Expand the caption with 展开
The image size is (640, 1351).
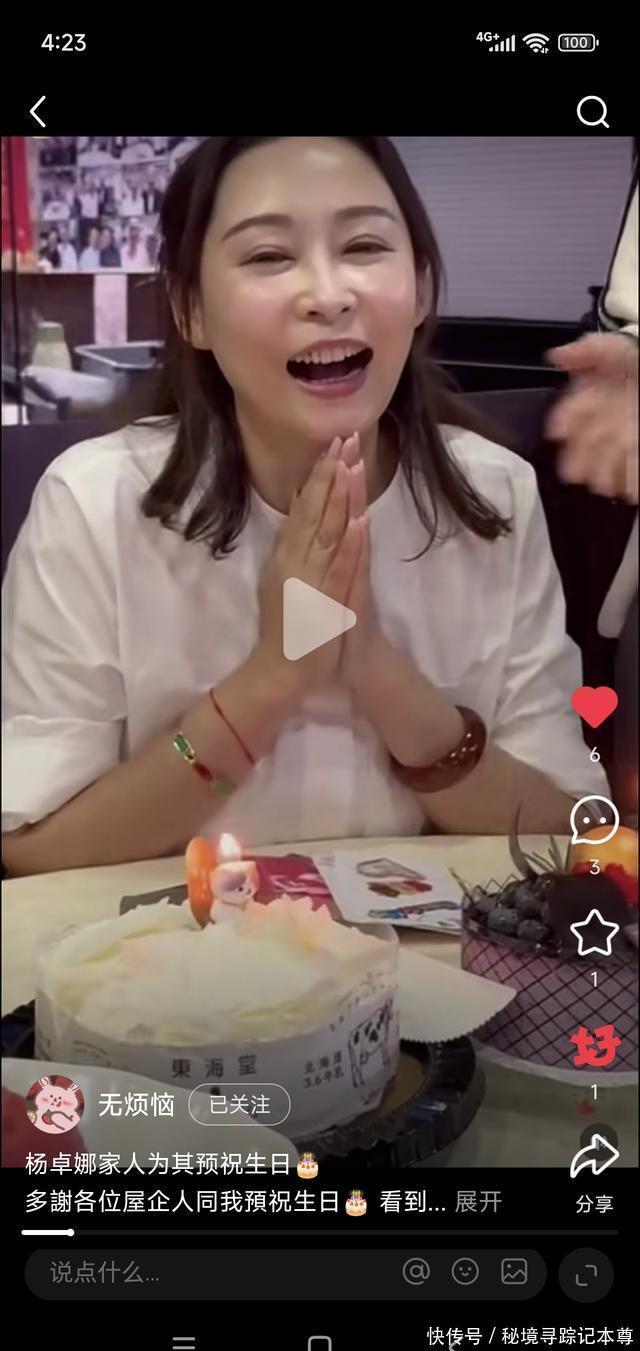click(x=478, y=1202)
